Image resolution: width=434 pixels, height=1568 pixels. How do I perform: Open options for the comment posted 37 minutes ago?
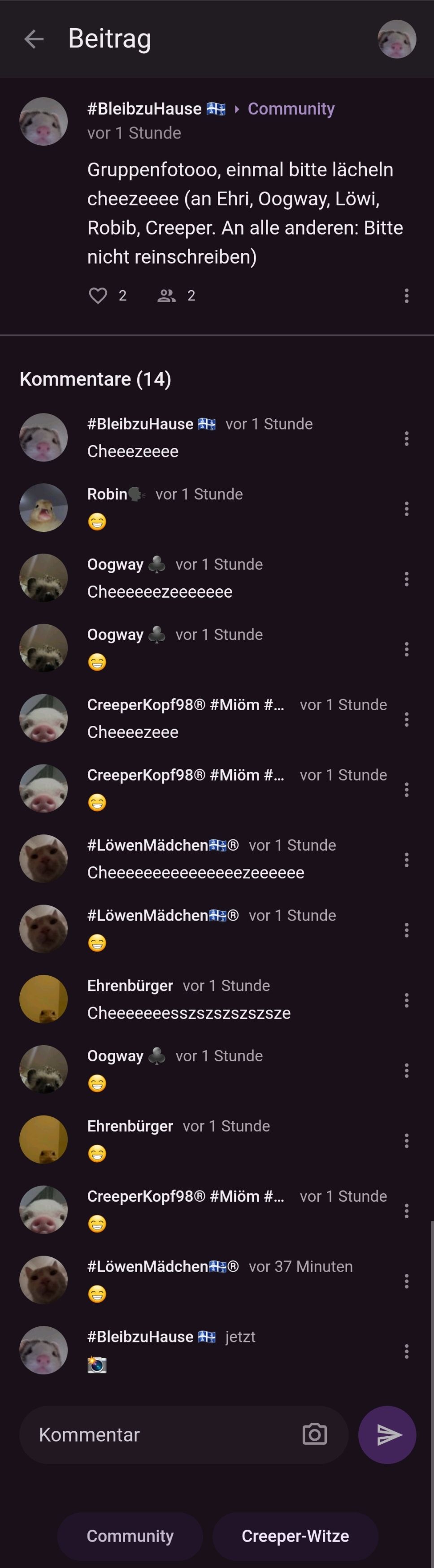pos(406,1281)
